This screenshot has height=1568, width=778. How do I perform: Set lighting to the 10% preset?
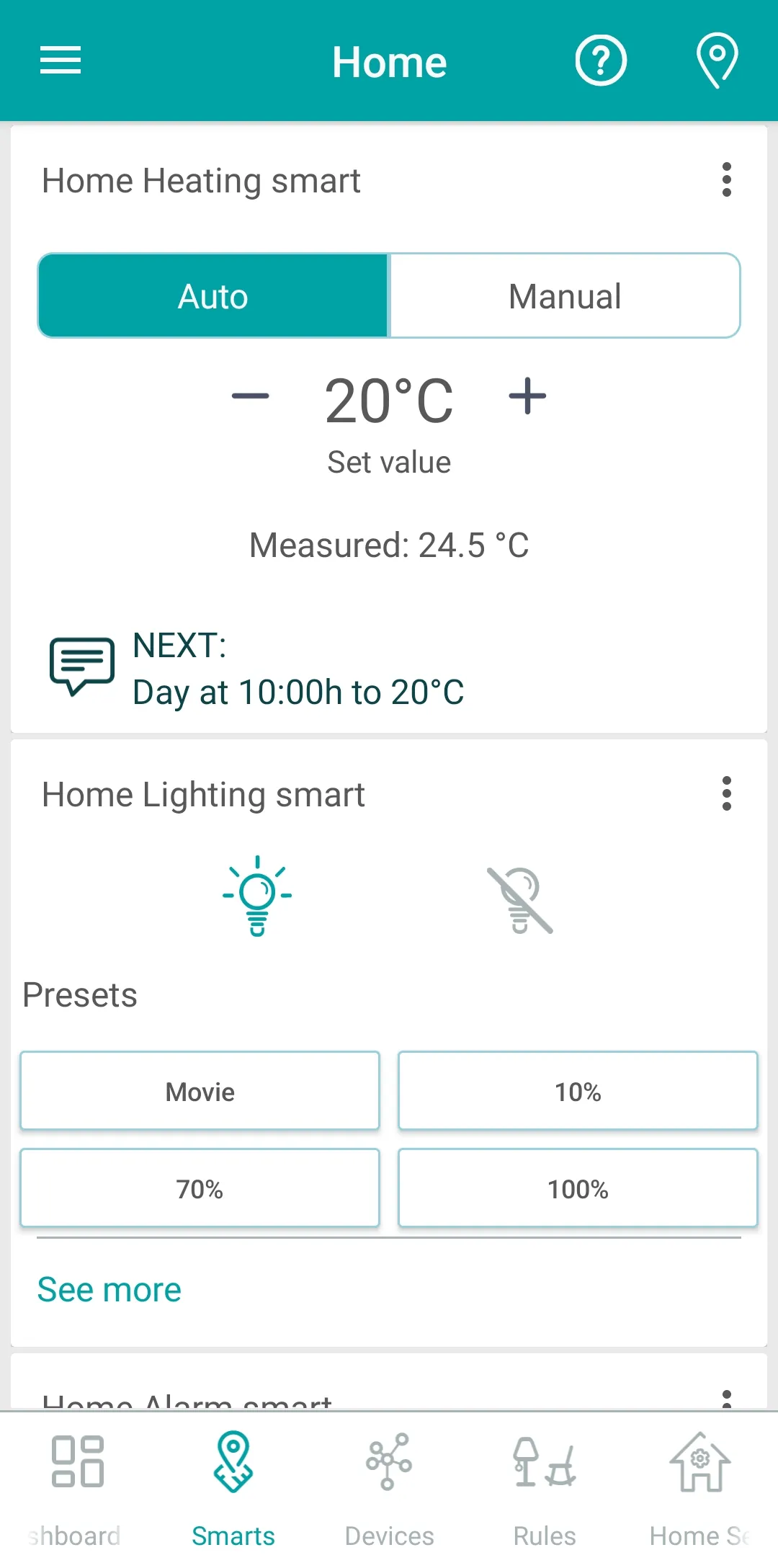[x=578, y=1092]
